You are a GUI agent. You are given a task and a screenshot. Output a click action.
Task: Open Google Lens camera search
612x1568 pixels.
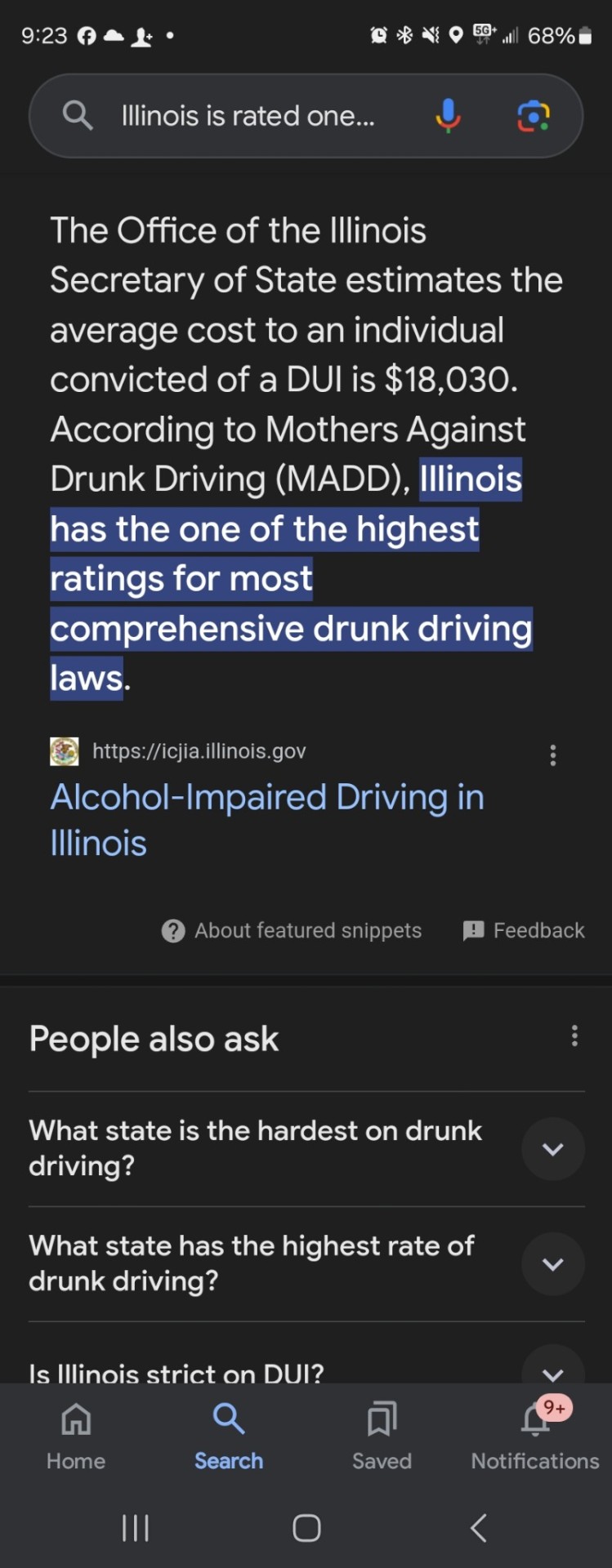[534, 116]
